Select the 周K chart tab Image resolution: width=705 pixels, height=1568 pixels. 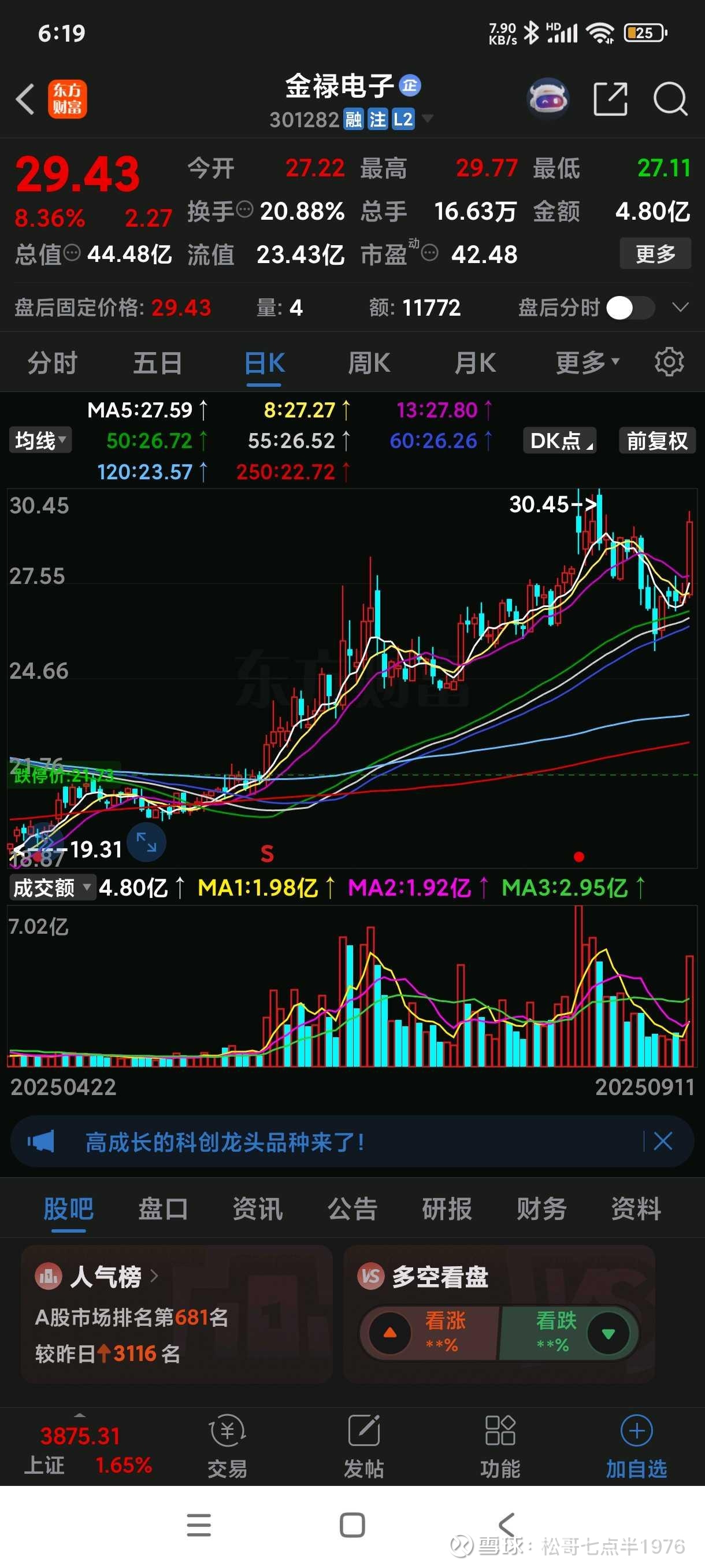click(369, 364)
